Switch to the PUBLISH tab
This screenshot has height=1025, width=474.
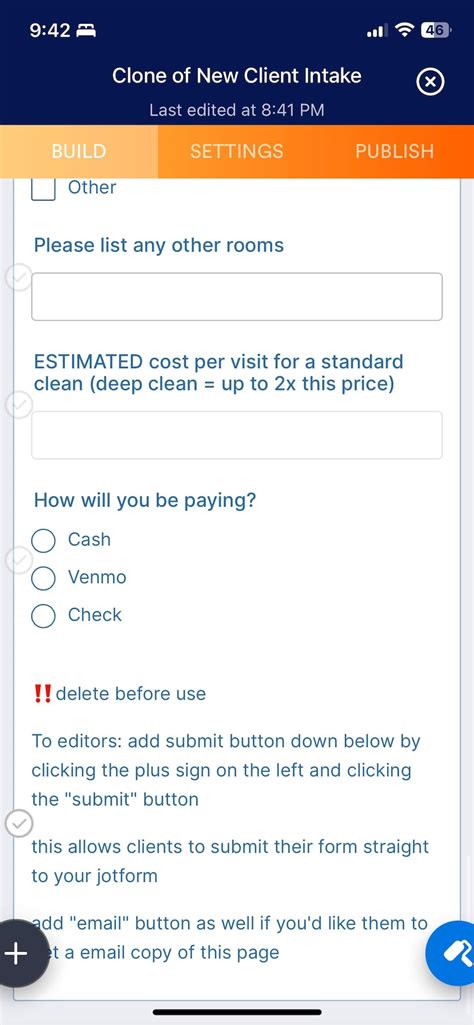[394, 151]
